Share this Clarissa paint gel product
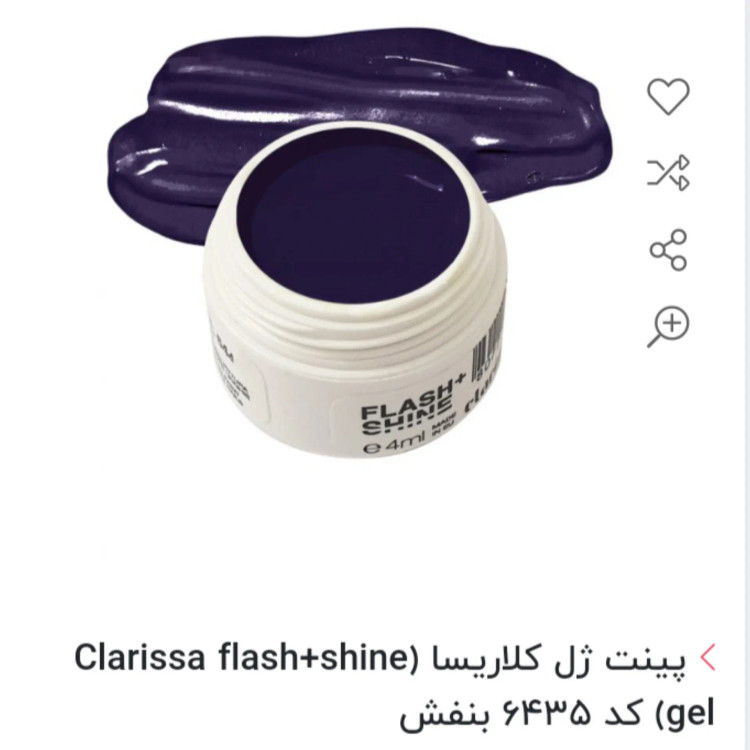The height and width of the screenshot is (750, 750). tap(668, 249)
